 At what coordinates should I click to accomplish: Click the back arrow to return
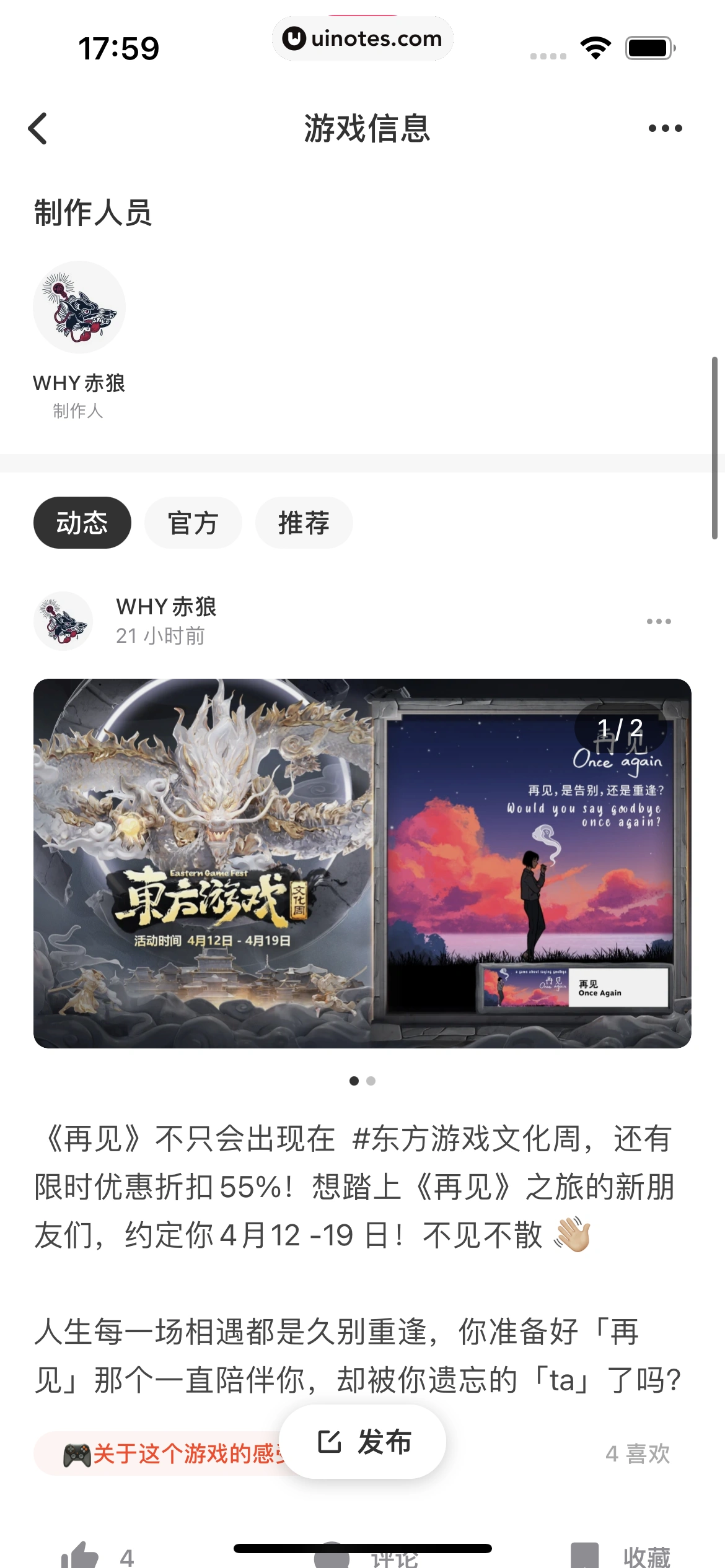coord(38,128)
